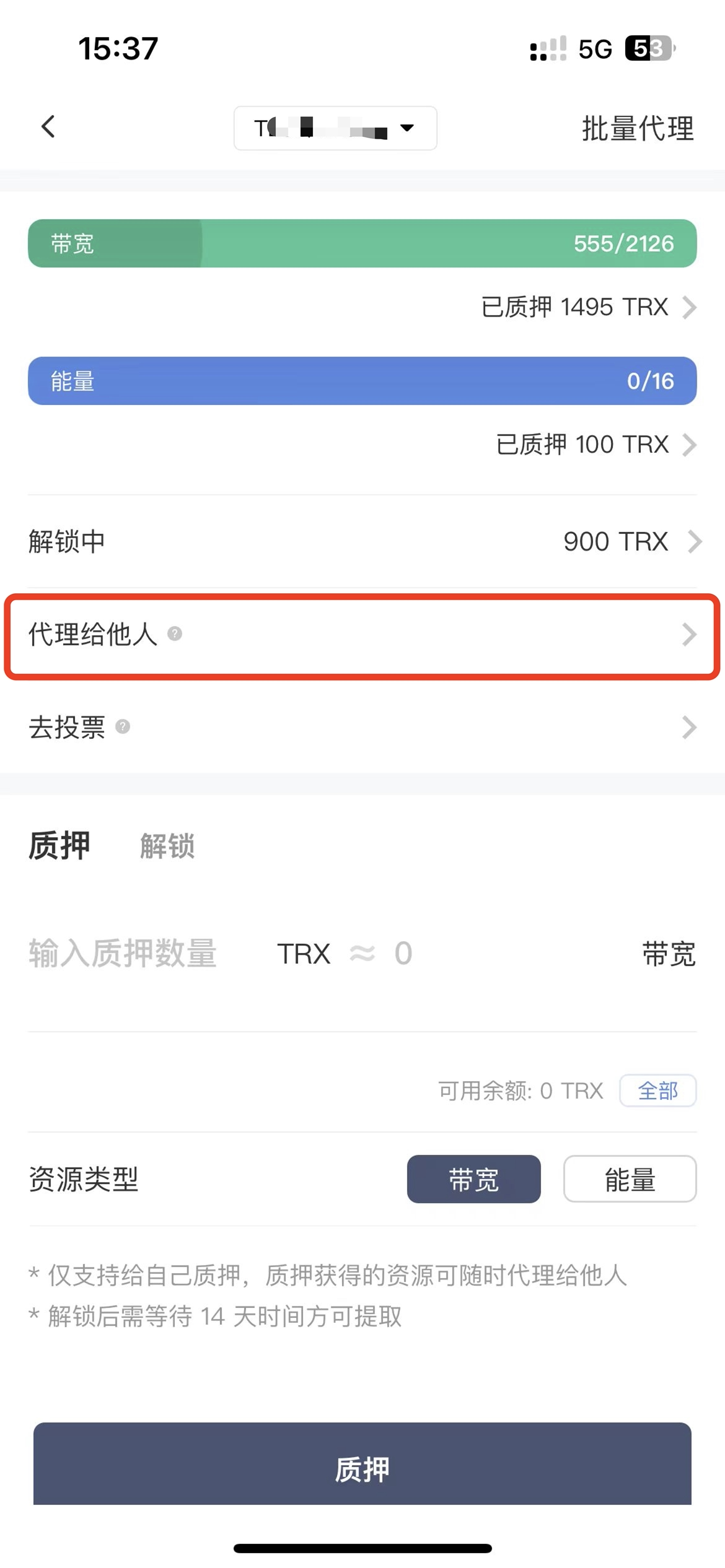The image size is (725, 1568).
Task: Show help for 代理给他人
Action: click(x=175, y=634)
